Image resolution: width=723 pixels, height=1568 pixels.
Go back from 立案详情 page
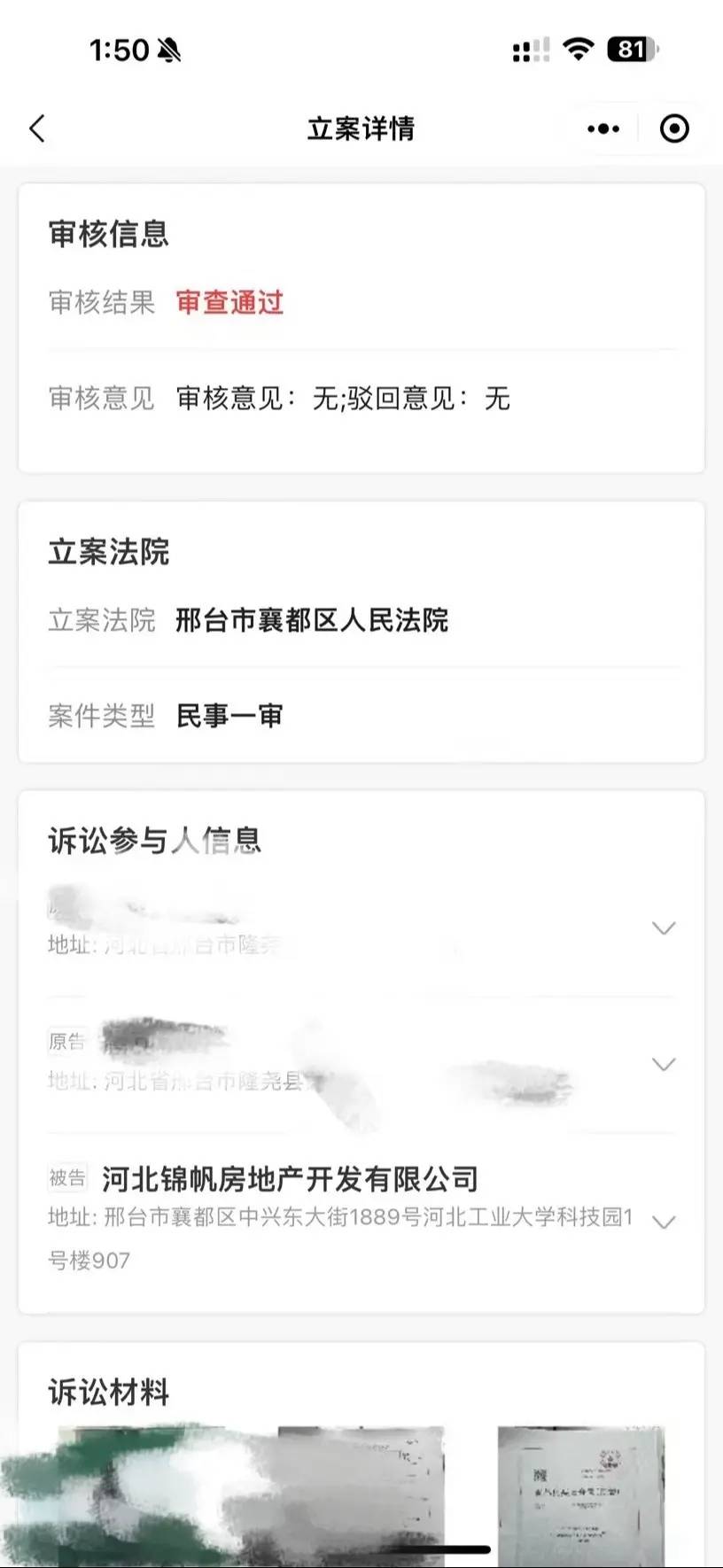37,128
